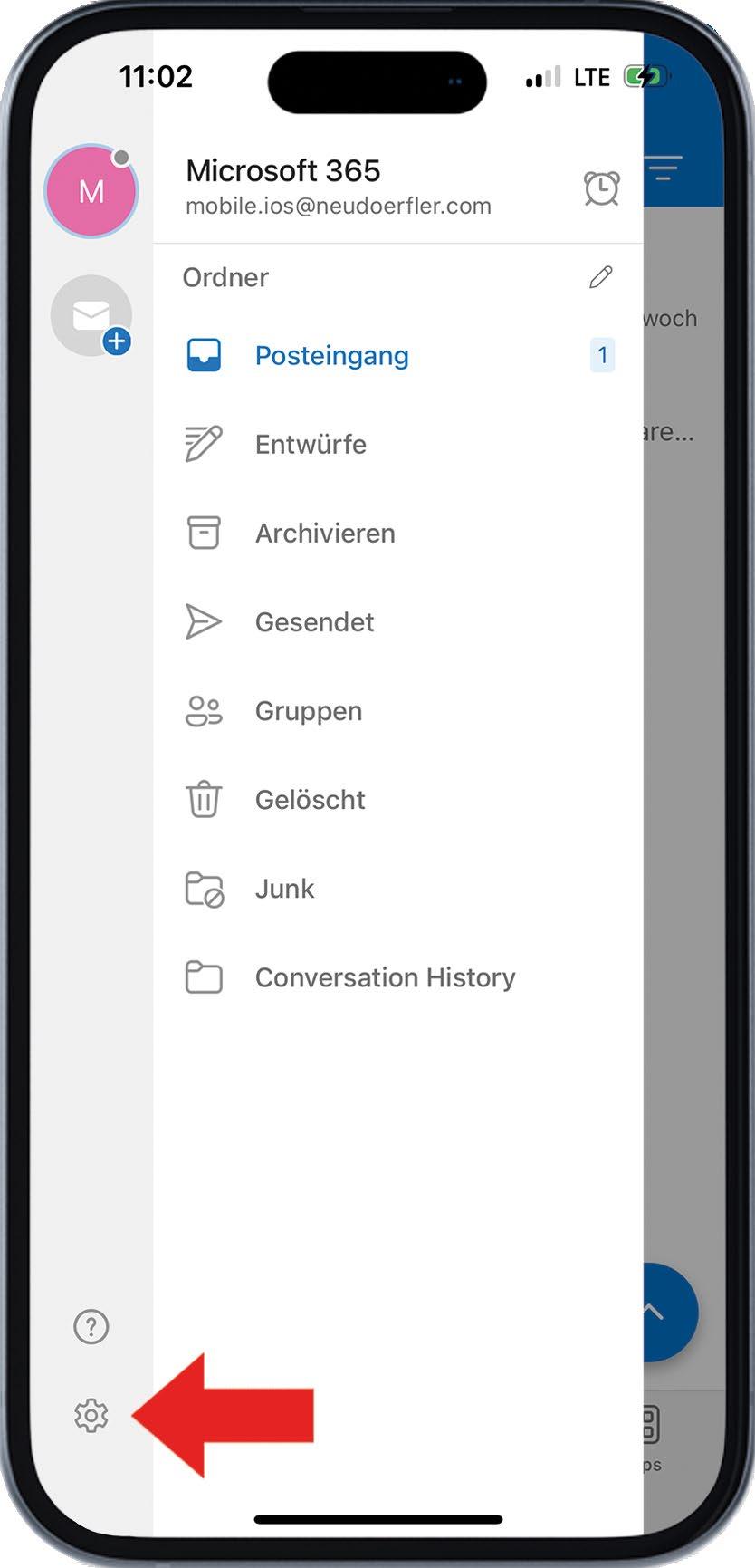Select the M account avatar
The width and height of the screenshot is (755, 1568).
[x=91, y=191]
